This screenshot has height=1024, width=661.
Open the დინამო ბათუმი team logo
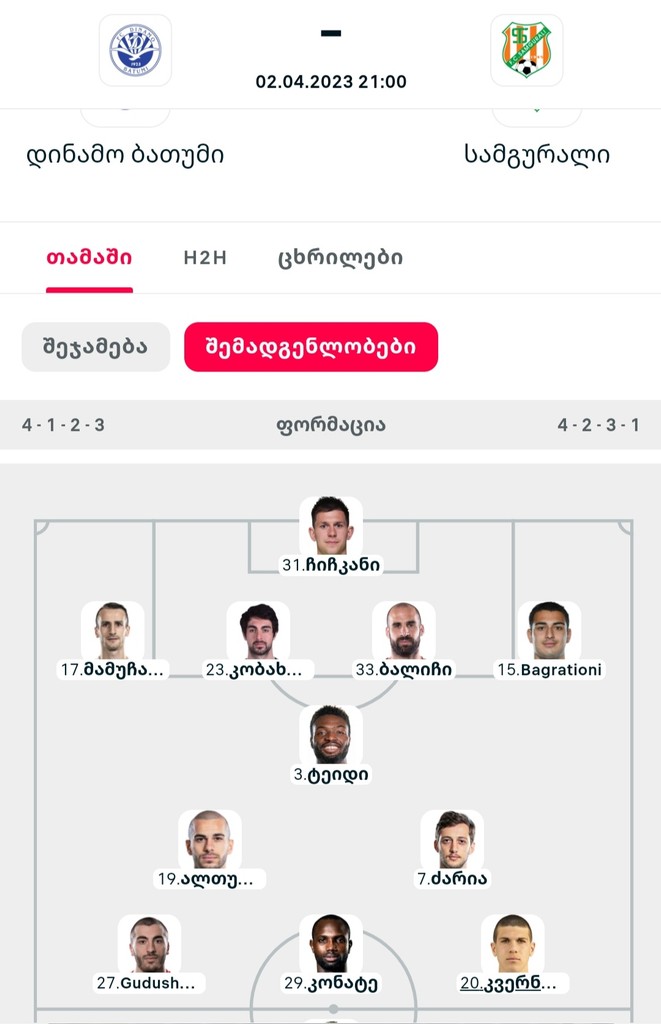click(x=135, y=50)
